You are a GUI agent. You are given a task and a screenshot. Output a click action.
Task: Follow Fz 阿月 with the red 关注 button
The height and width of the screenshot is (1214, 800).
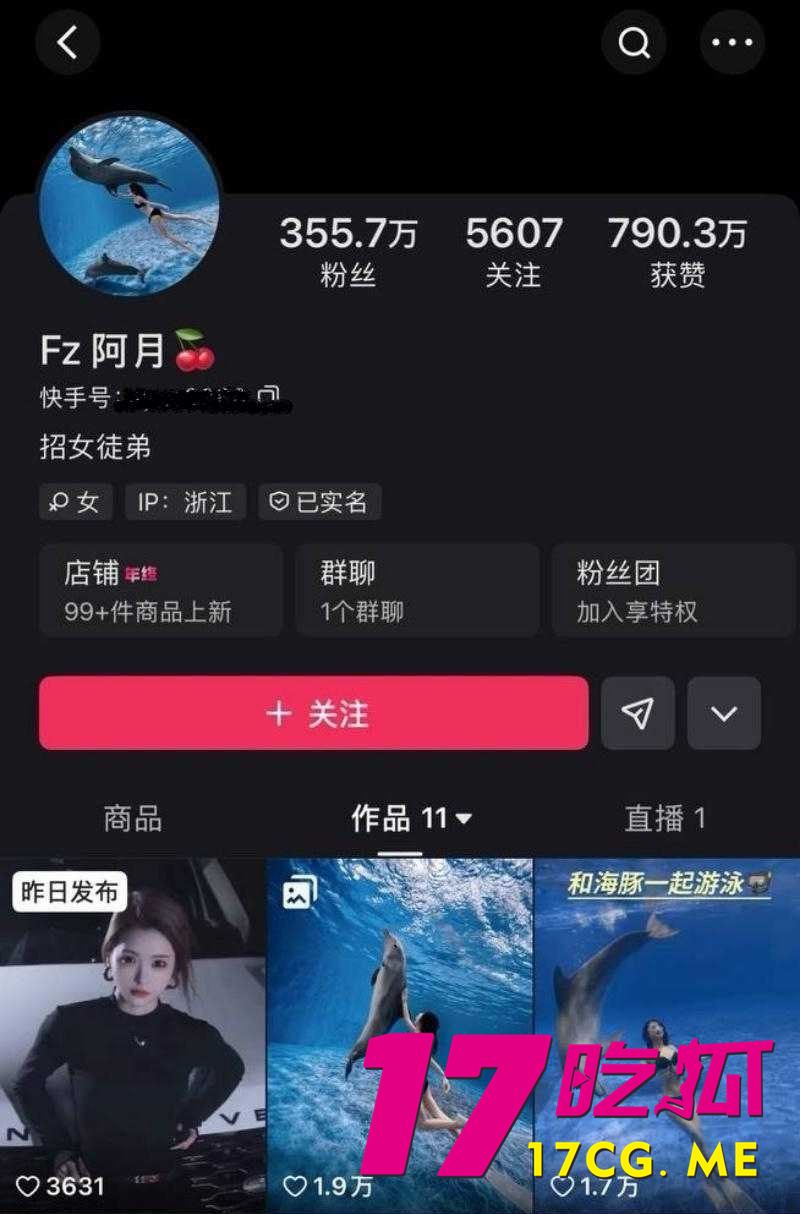[x=313, y=713]
